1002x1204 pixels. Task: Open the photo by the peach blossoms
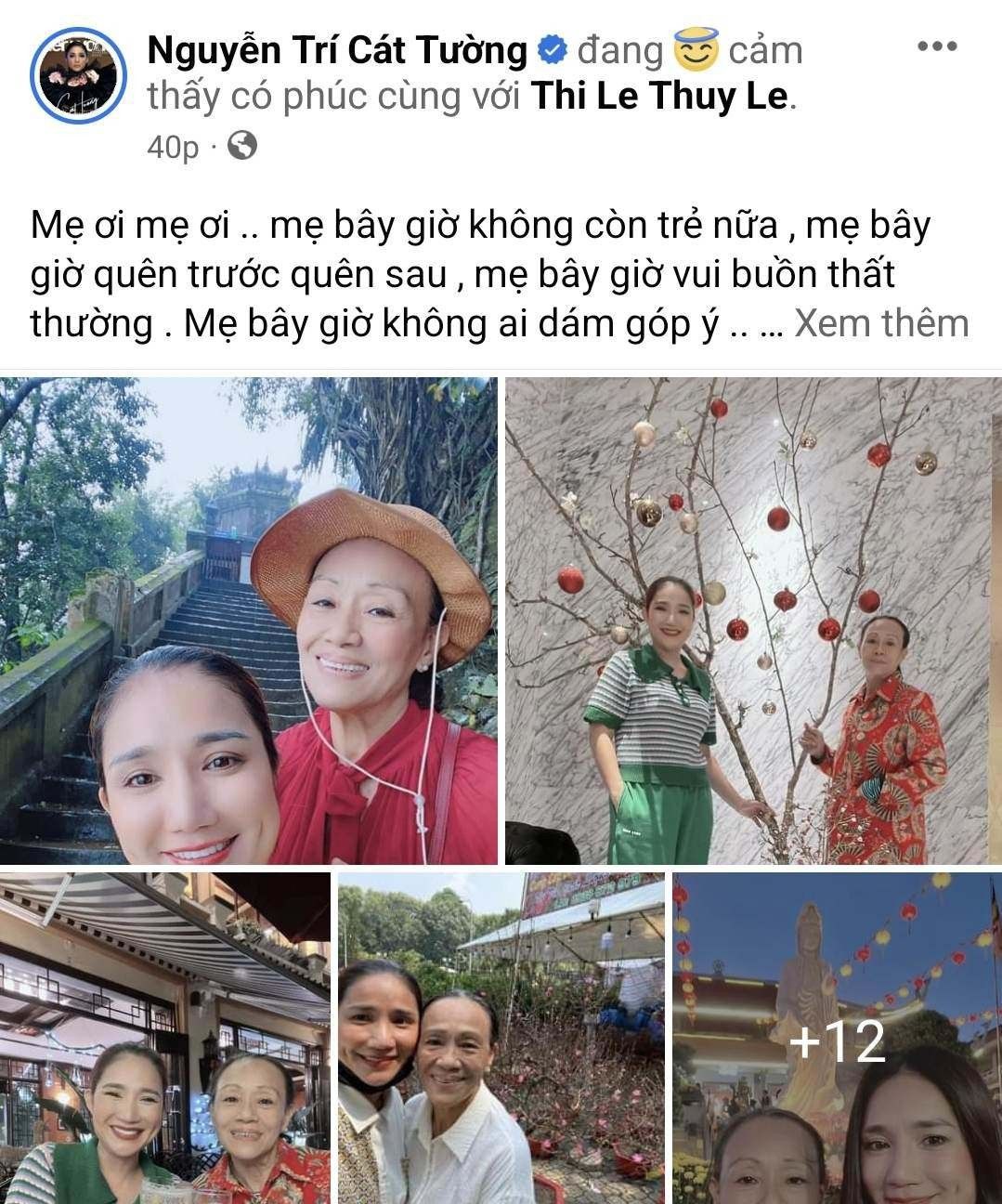tap(501, 1037)
